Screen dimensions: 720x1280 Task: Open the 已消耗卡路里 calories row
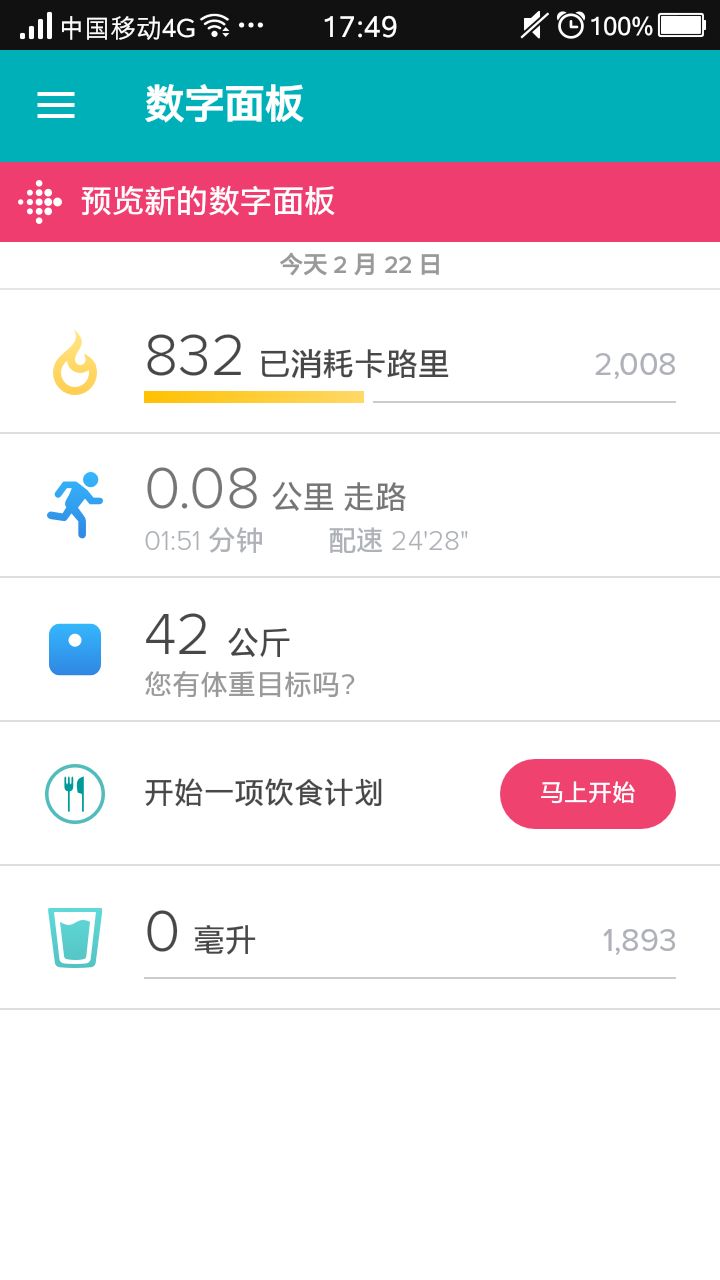(x=360, y=362)
